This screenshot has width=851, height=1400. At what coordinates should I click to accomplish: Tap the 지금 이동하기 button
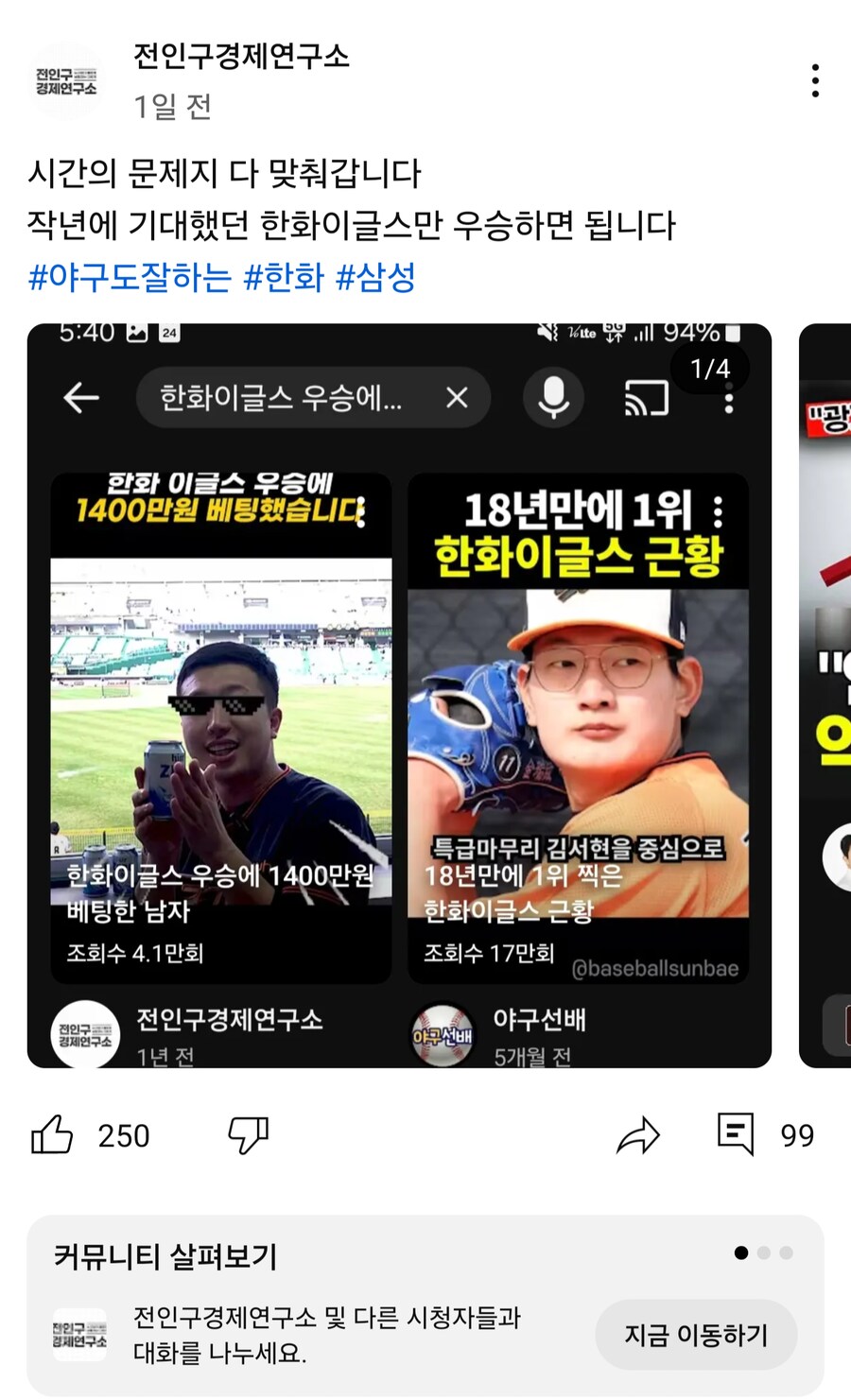696,1335
